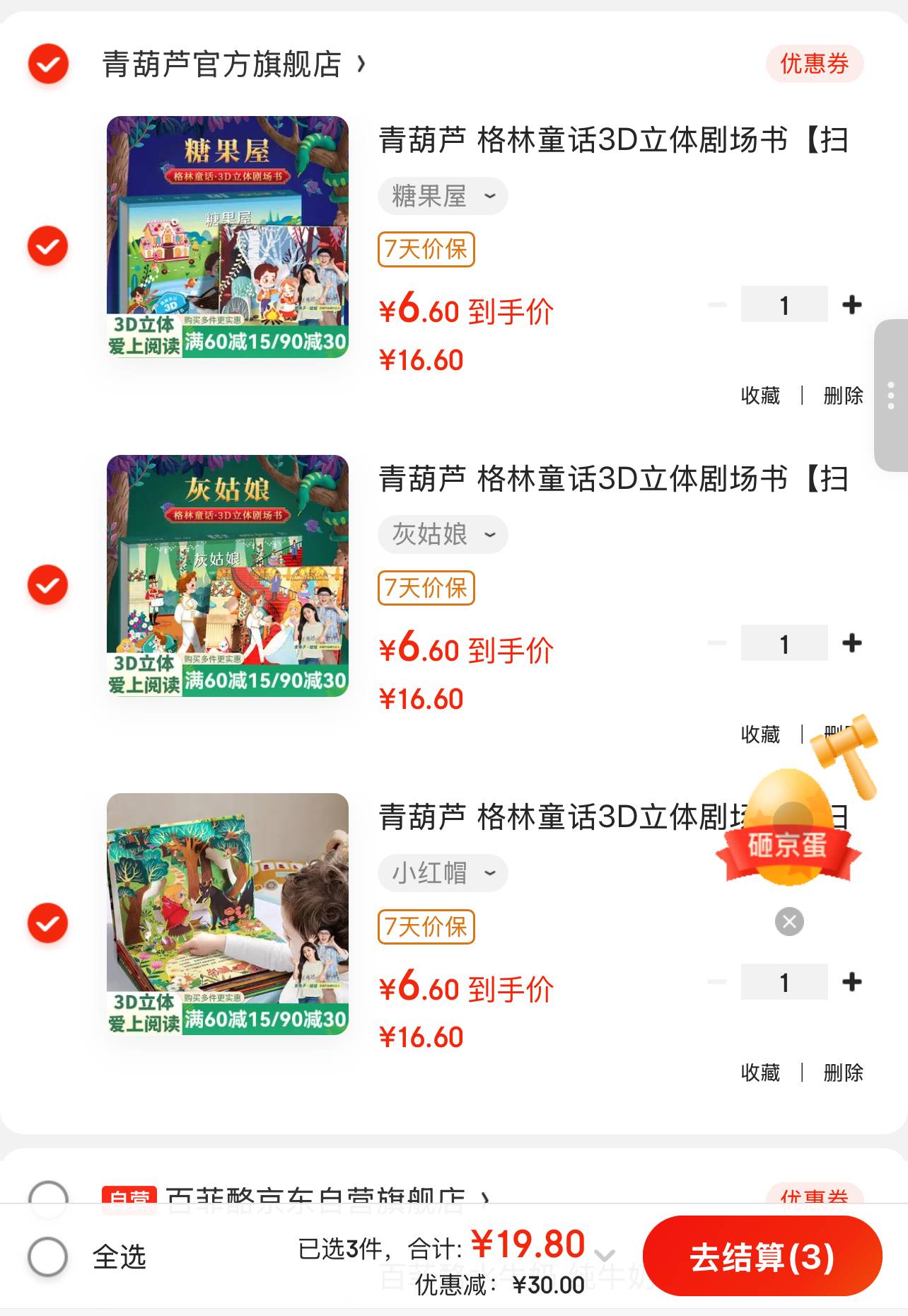Image resolution: width=908 pixels, height=1316 pixels.
Task: Expand the 灰姑娘 variant dropdown
Action: click(443, 534)
